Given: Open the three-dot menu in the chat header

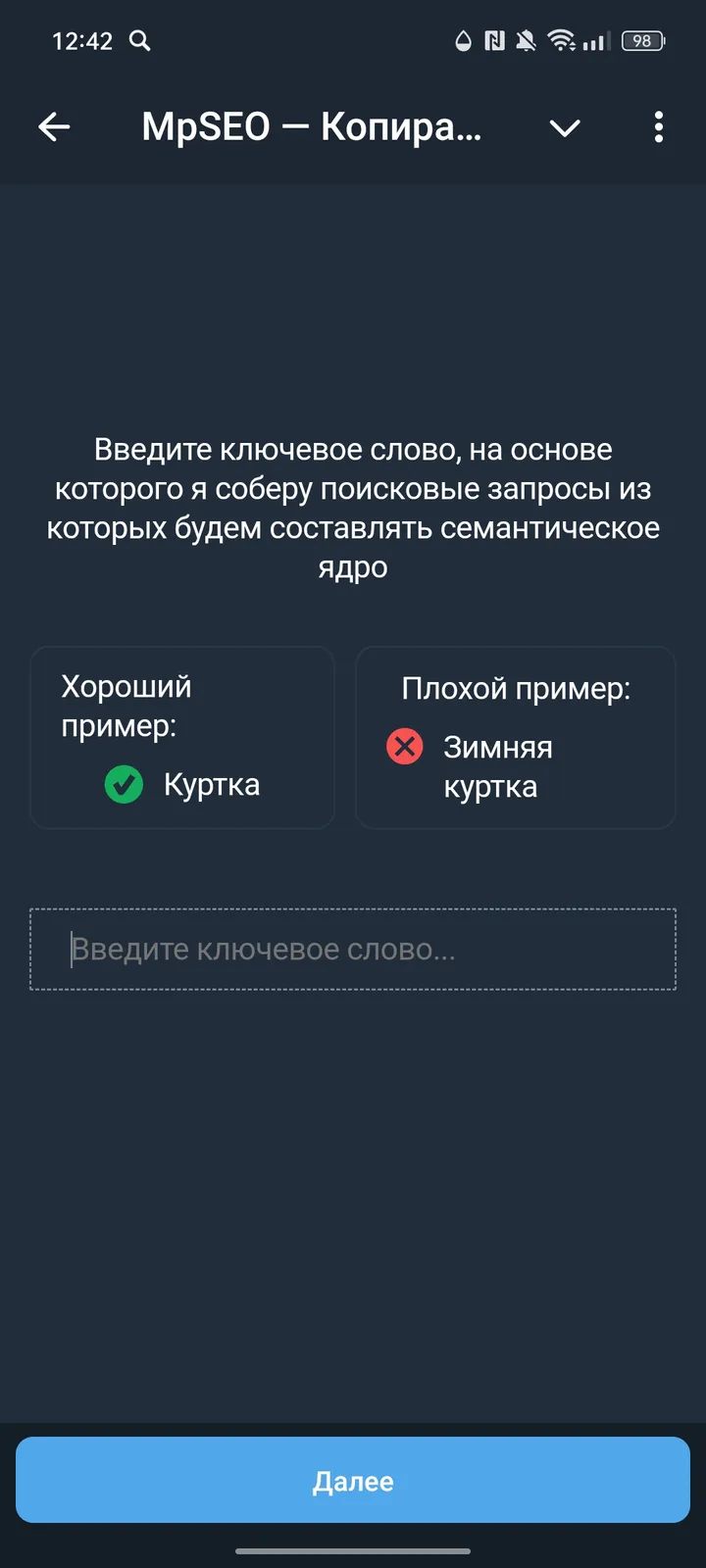Looking at the screenshot, I should [658, 127].
